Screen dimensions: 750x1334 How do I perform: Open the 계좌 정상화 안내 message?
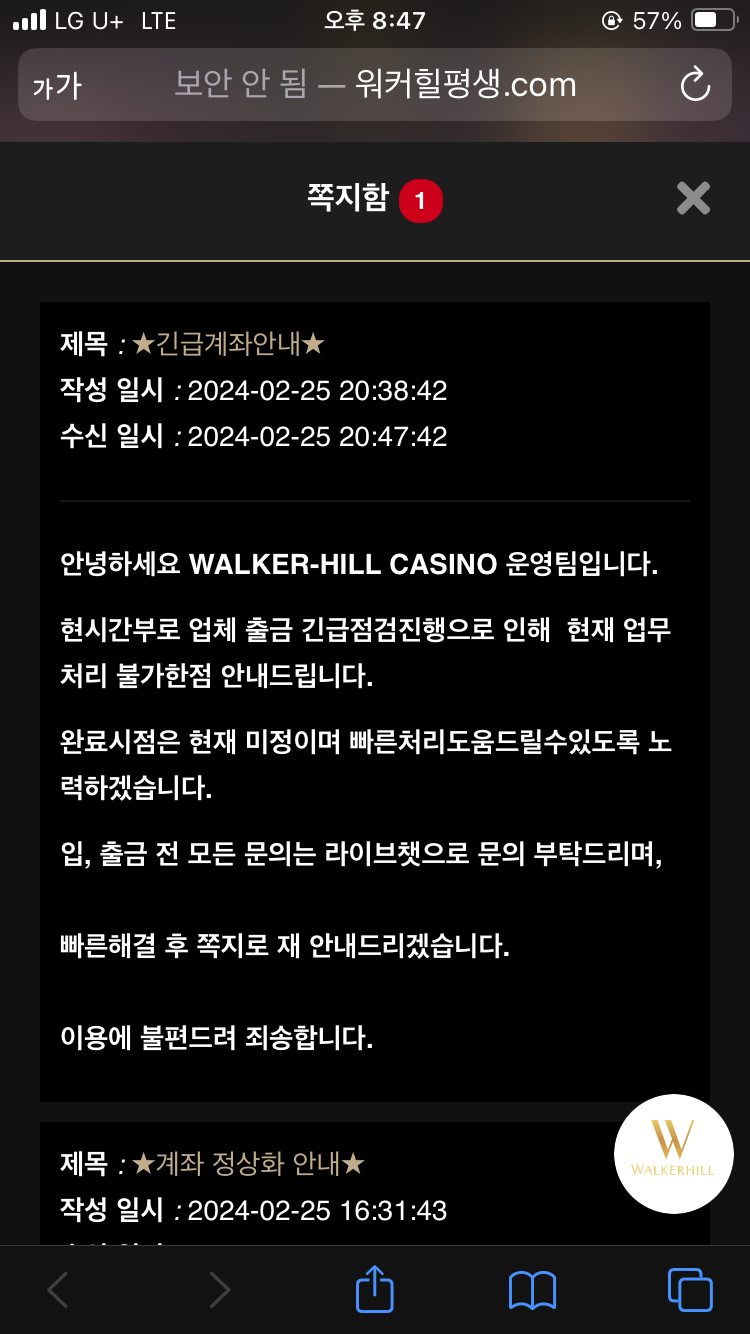coord(248,1164)
